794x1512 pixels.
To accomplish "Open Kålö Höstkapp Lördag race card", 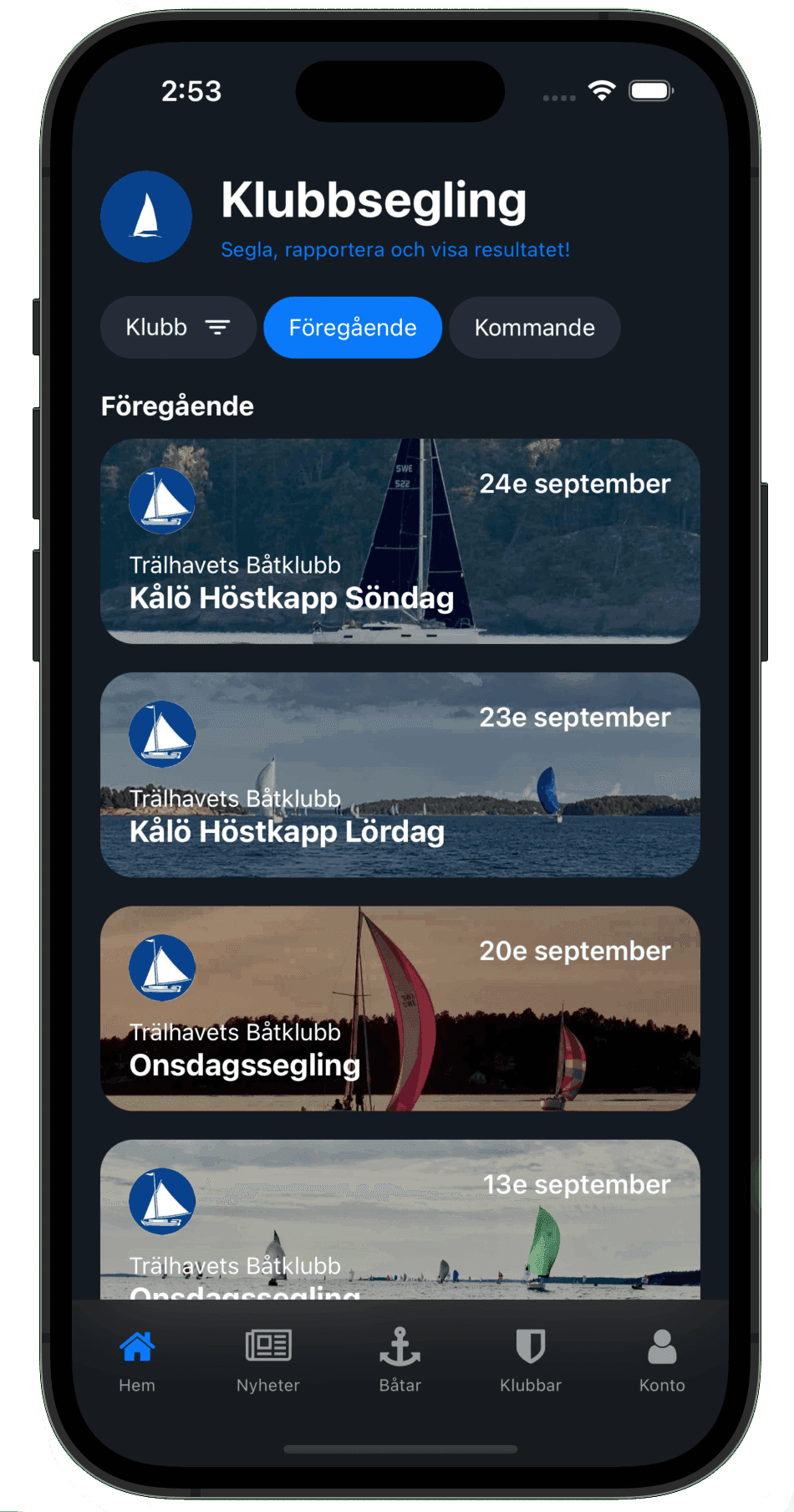I will pyautogui.click(x=400, y=774).
